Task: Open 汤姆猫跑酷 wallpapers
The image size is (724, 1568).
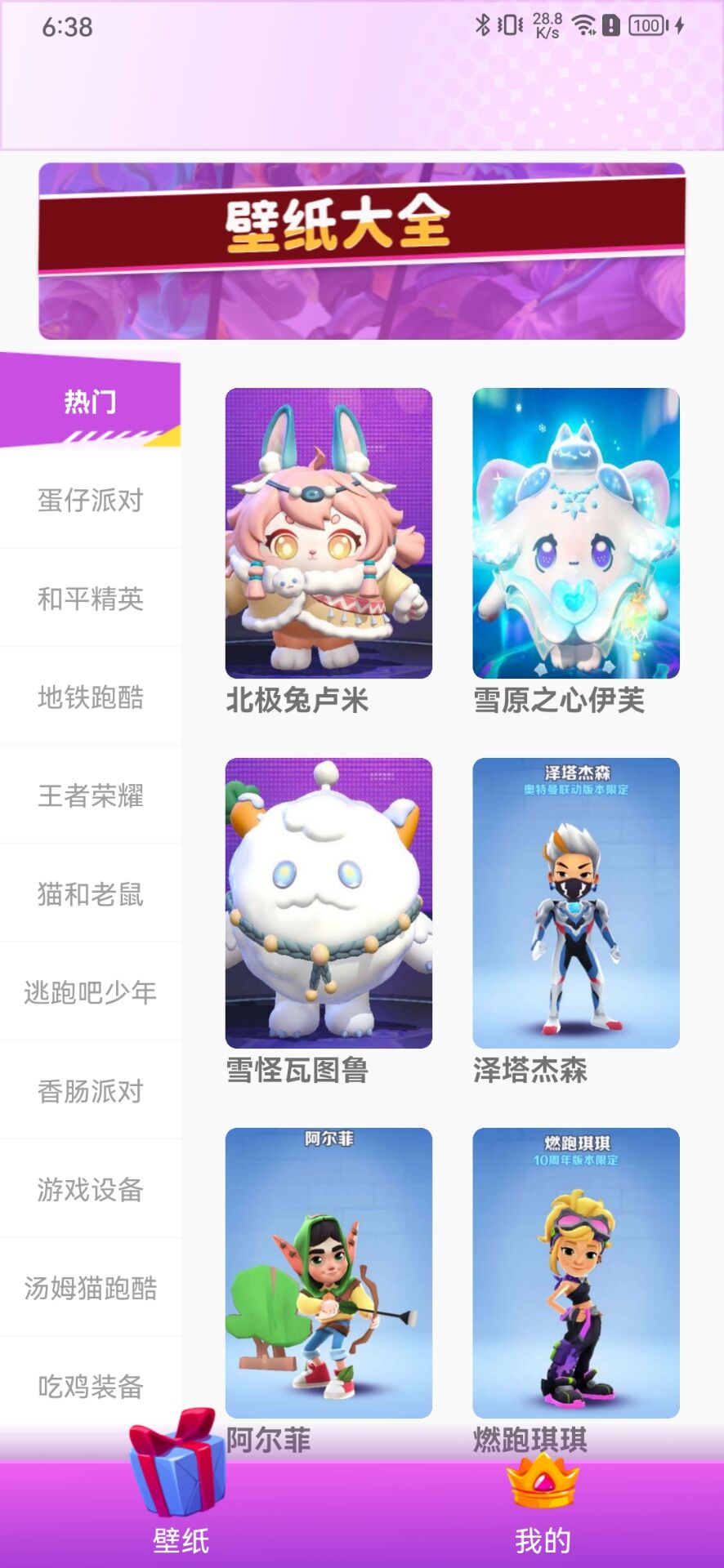Action: (90, 1288)
